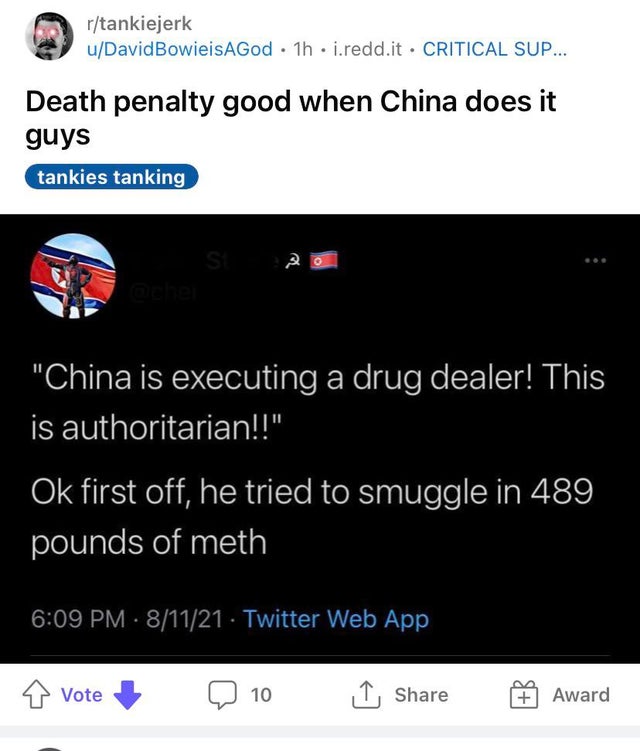Open the r/tankiejerk subreddit
This screenshot has width=640, height=751.
153,23
